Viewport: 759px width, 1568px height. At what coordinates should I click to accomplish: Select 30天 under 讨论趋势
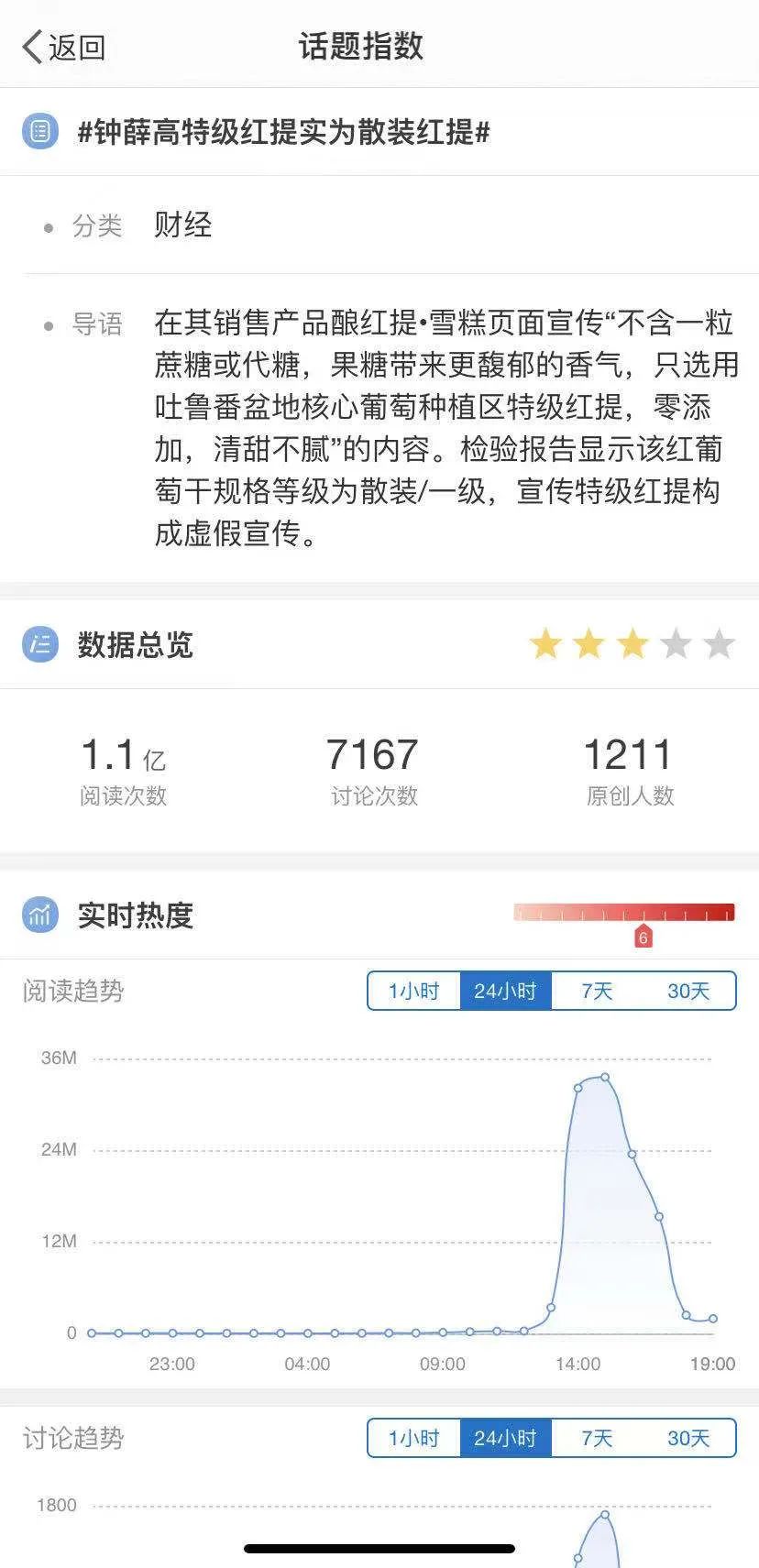687,1438
